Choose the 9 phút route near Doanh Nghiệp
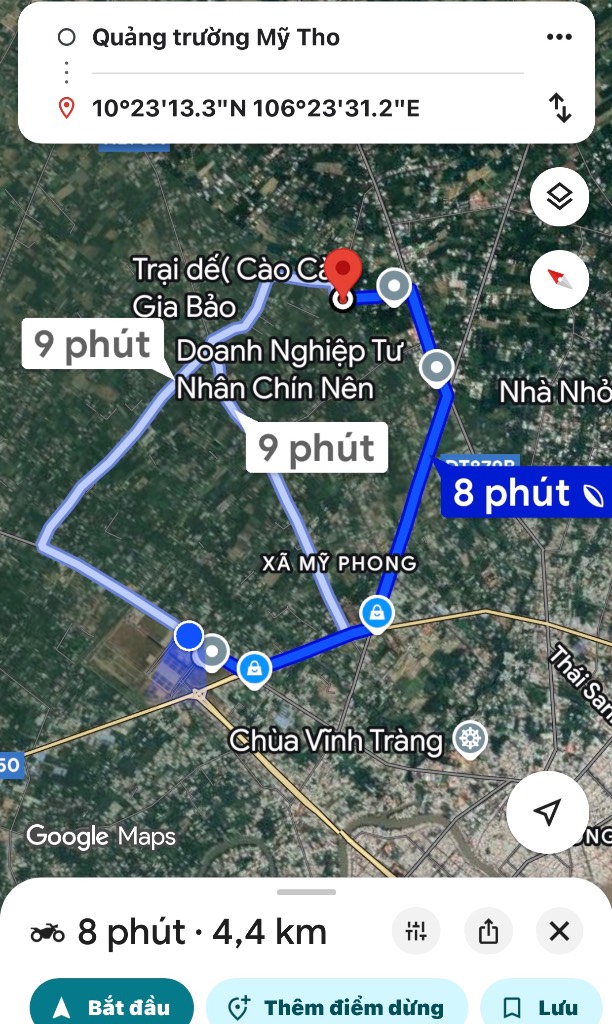Viewport: 612px width, 1024px height. [x=316, y=447]
